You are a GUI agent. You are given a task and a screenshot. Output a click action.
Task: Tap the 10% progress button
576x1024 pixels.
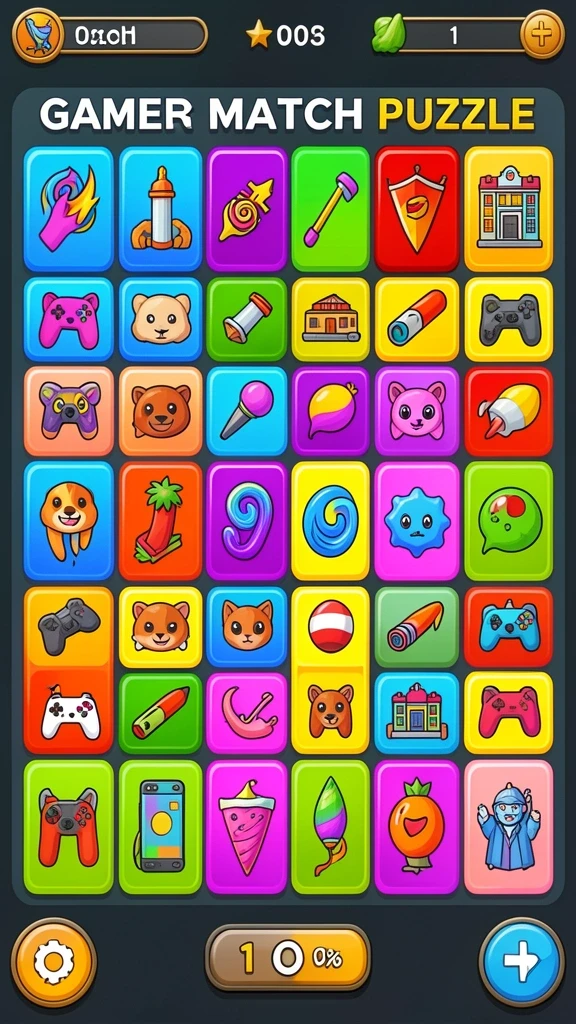tap(288, 958)
